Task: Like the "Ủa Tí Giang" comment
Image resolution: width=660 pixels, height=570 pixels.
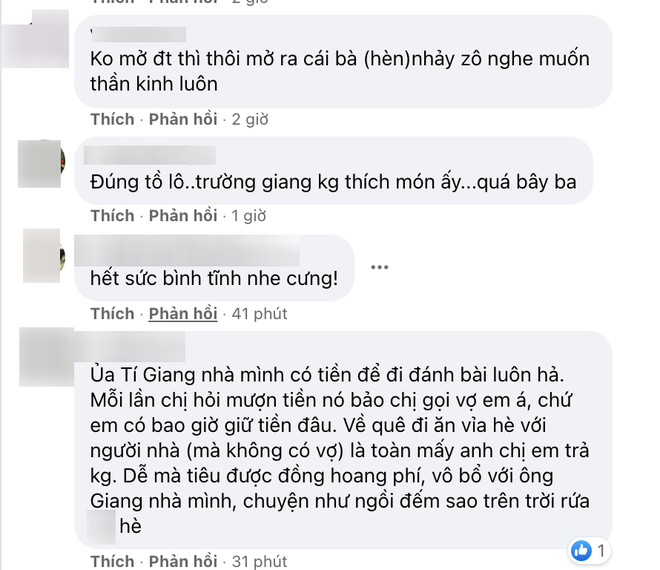Action: 112,561
